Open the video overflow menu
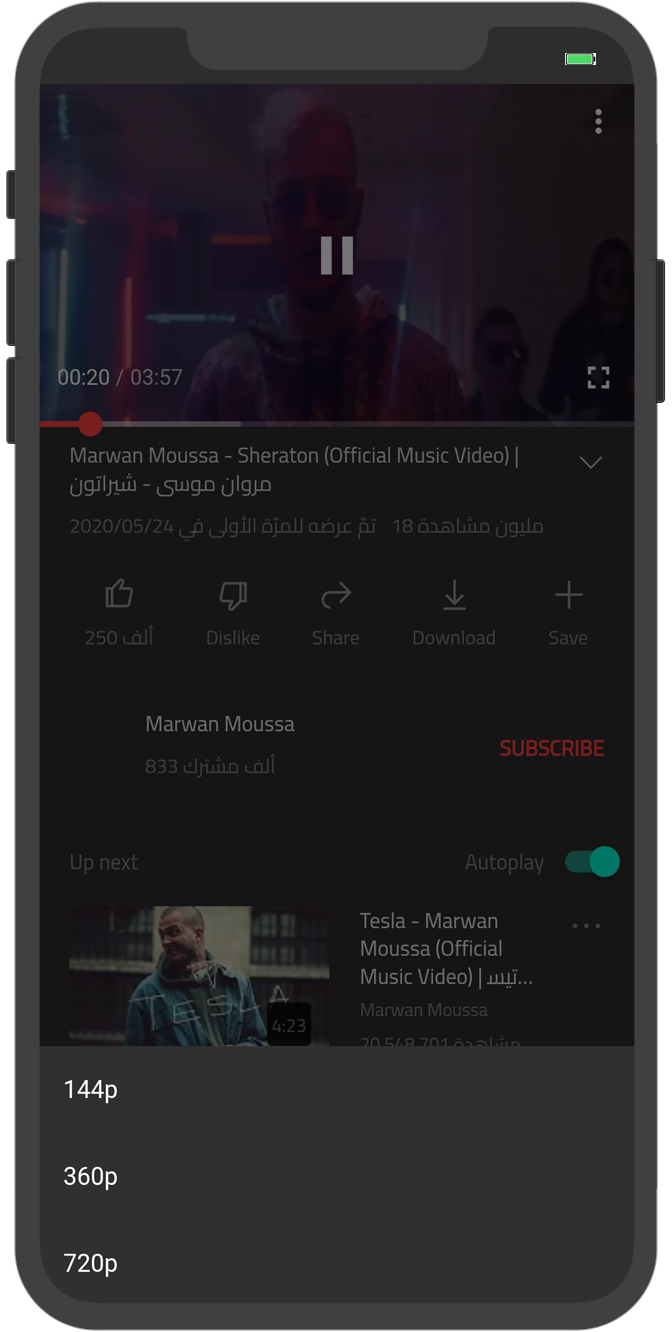The image size is (672, 1332). (x=598, y=122)
